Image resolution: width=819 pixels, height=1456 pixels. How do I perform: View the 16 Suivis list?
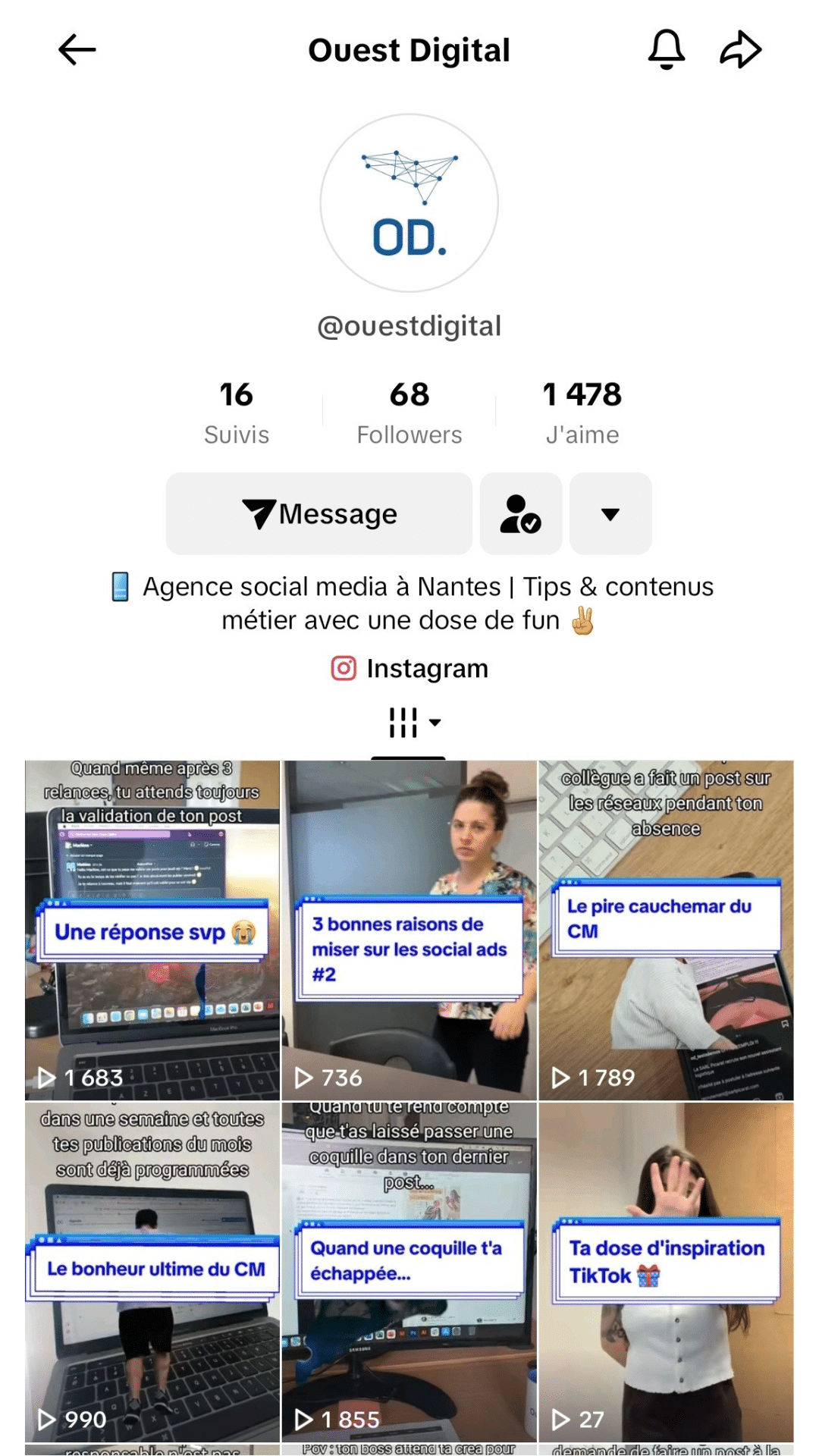236,413
